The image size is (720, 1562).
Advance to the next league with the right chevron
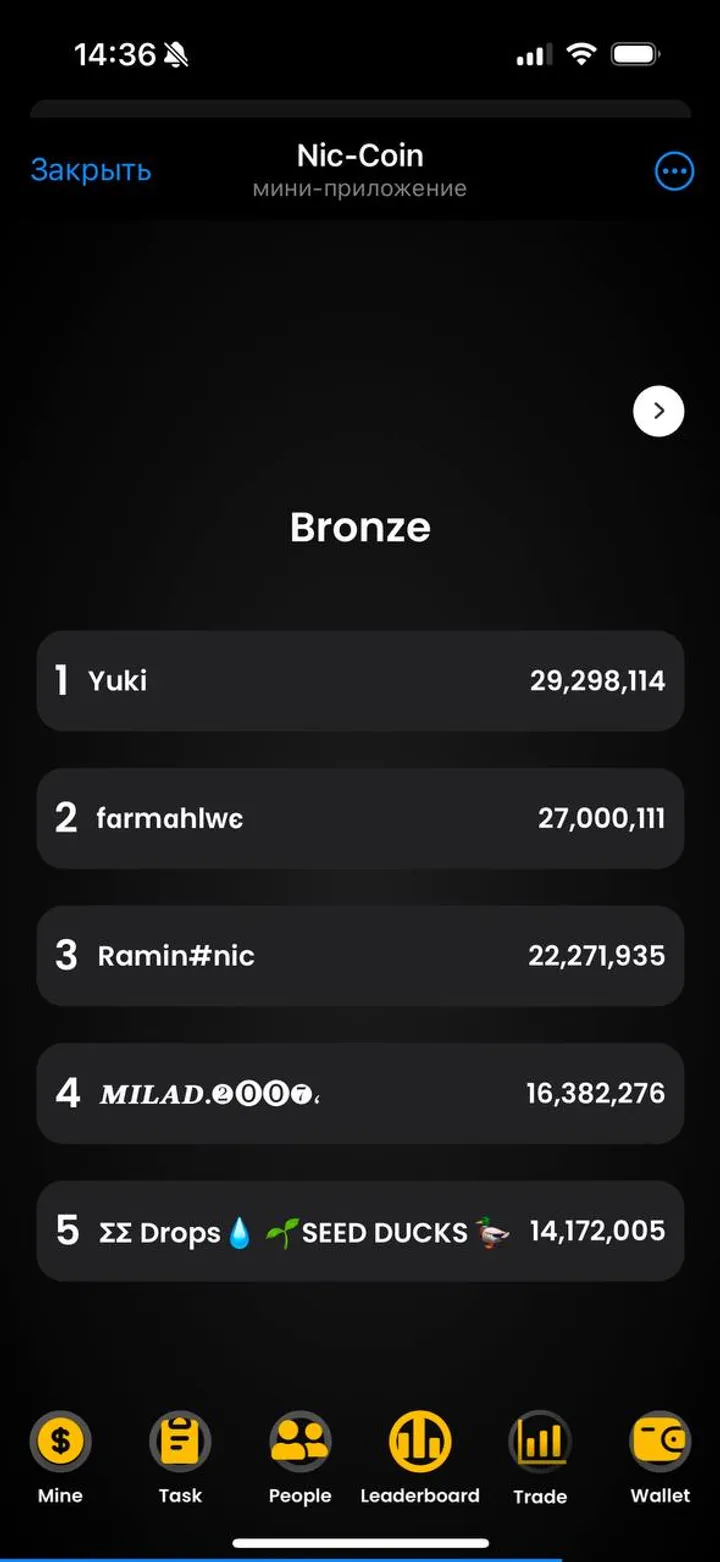658,410
